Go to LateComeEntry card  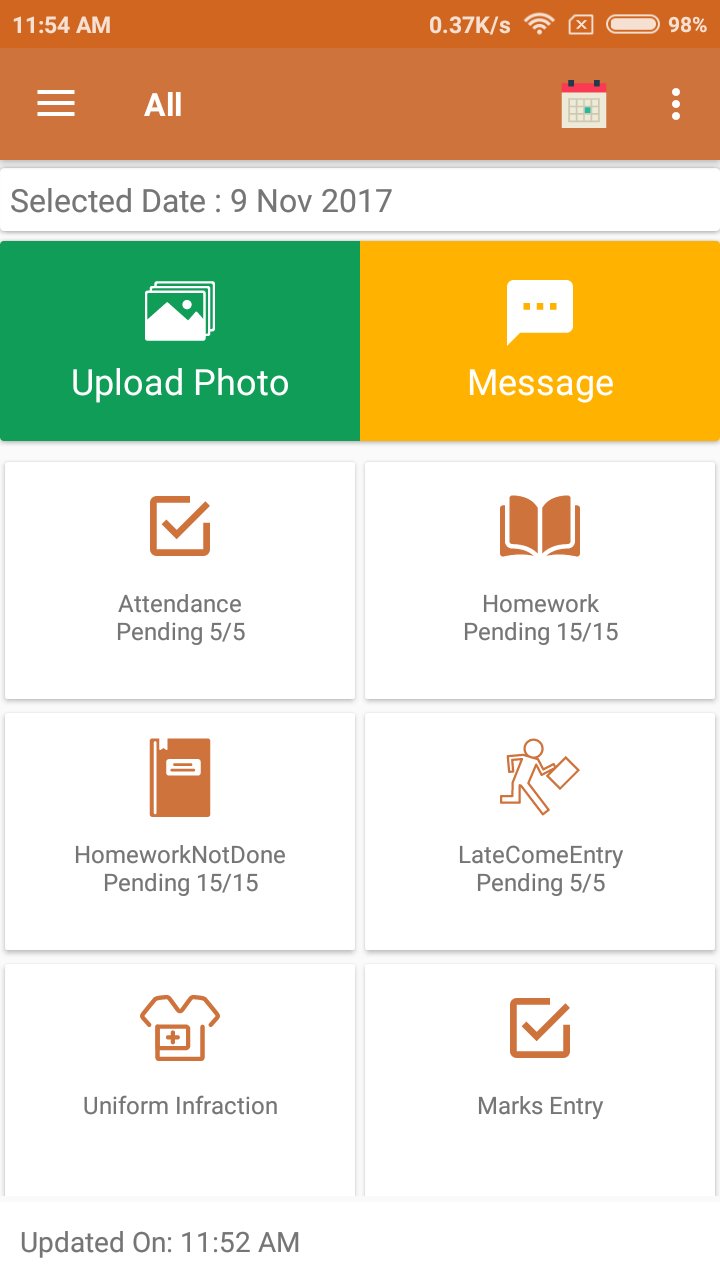[541, 831]
